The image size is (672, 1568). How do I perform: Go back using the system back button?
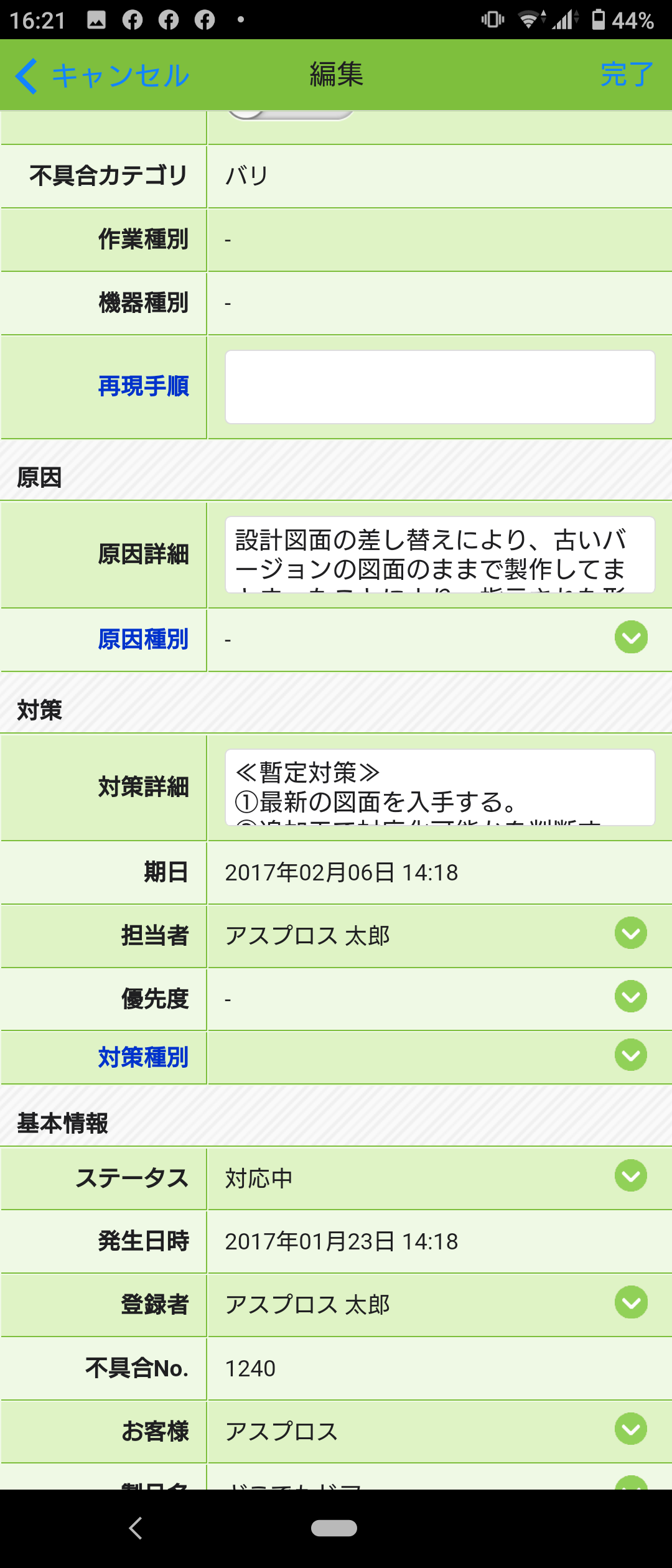click(x=136, y=1528)
